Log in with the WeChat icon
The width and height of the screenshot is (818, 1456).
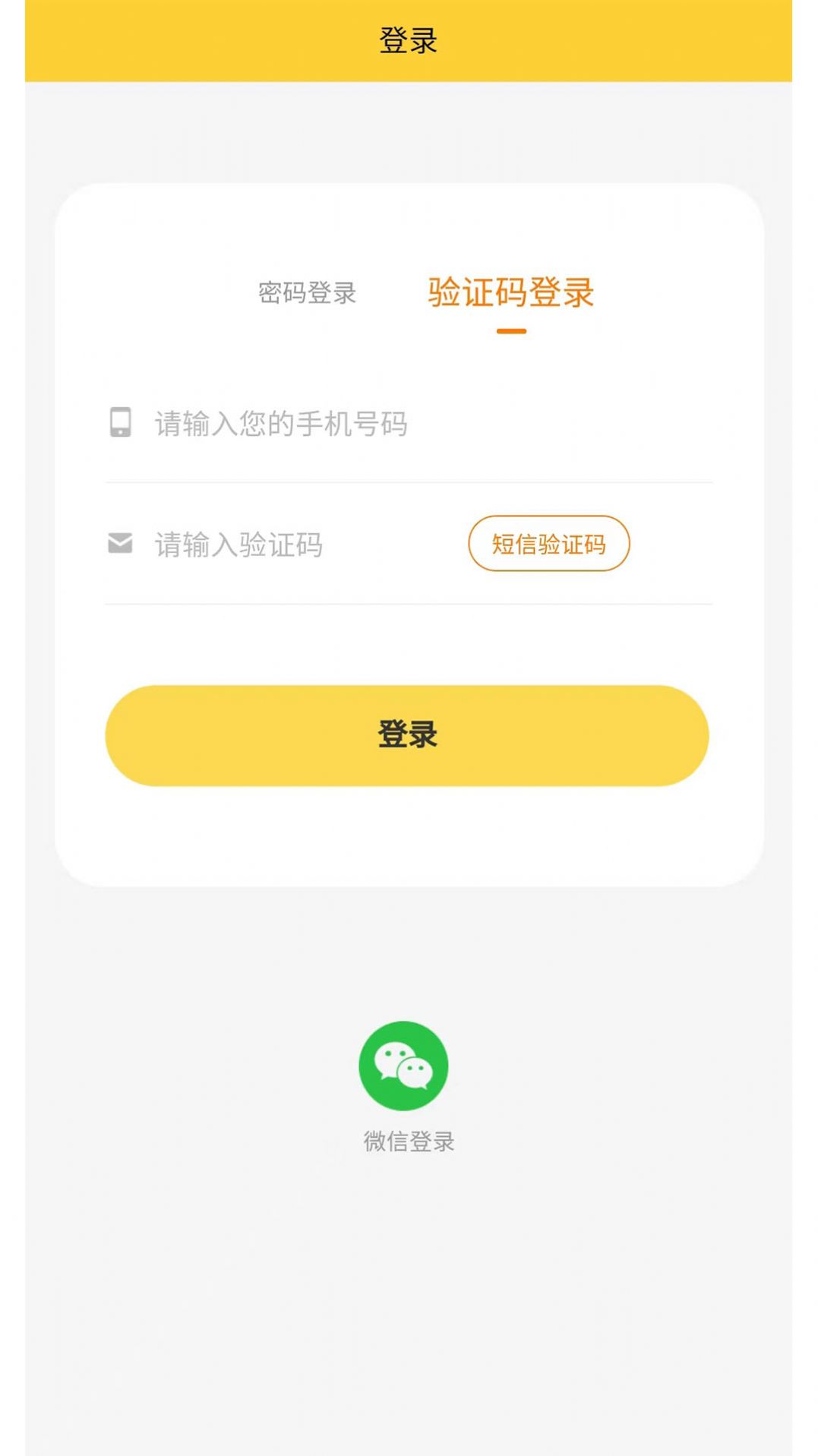click(403, 1066)
